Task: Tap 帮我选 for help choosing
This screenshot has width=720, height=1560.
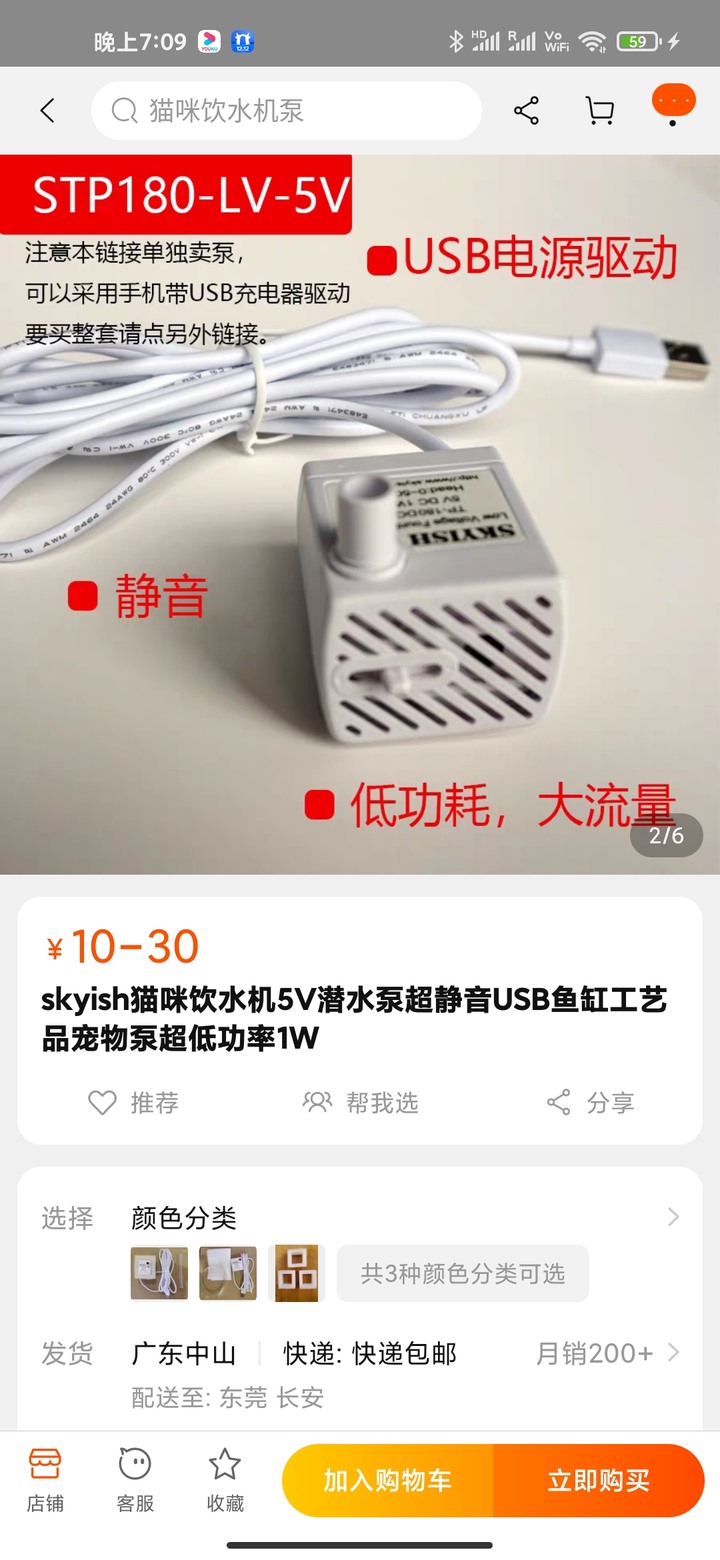Action: click(x=361, y=1103)
